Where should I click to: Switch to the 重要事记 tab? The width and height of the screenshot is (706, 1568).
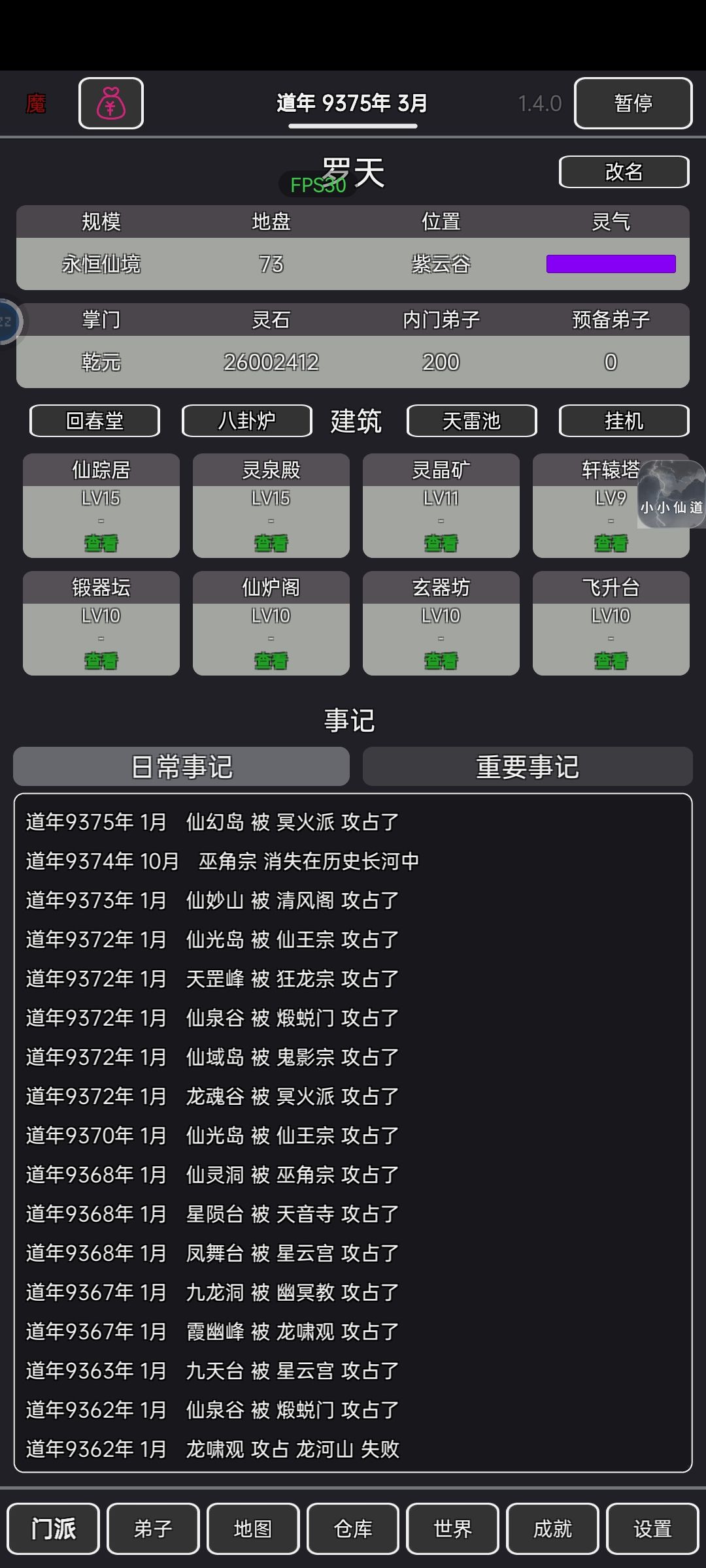pyautogui.click(x=528, y=766)
